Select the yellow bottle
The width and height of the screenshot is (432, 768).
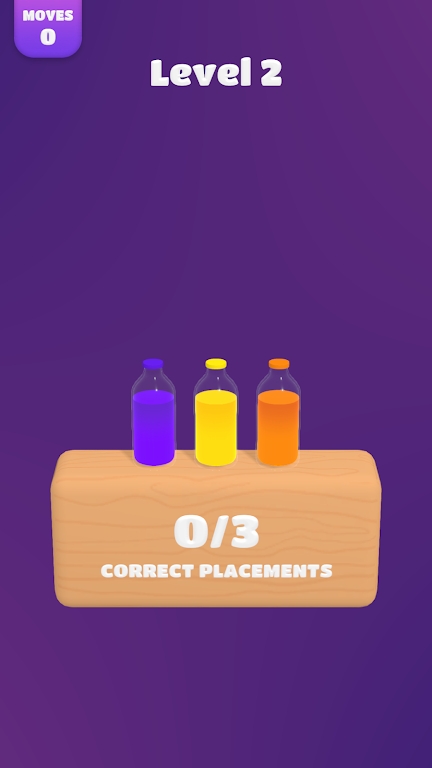click(x=216, y=412)
